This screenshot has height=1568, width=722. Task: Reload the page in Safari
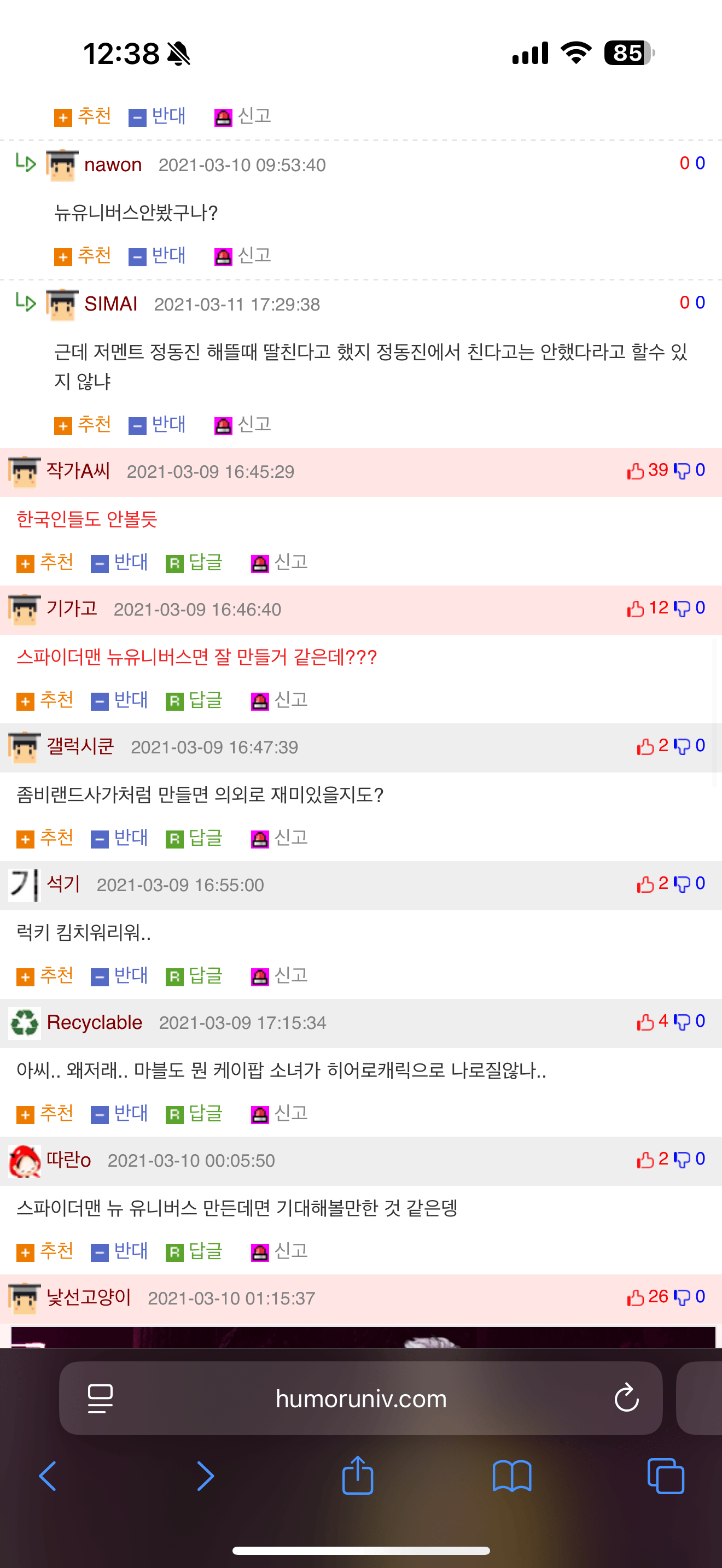[x=626, y=1398]
